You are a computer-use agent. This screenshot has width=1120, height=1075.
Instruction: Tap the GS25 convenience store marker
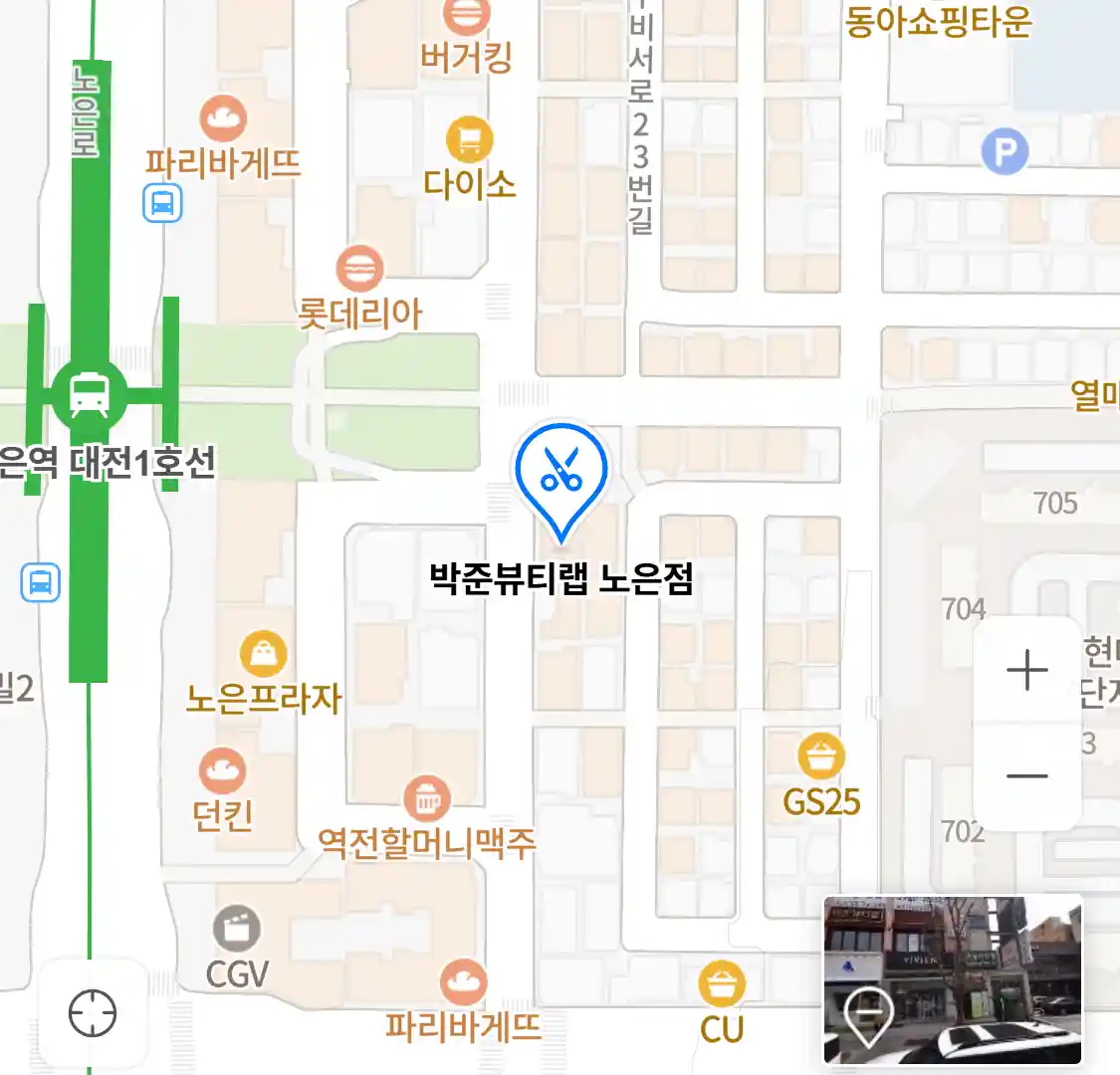(820, 757)
